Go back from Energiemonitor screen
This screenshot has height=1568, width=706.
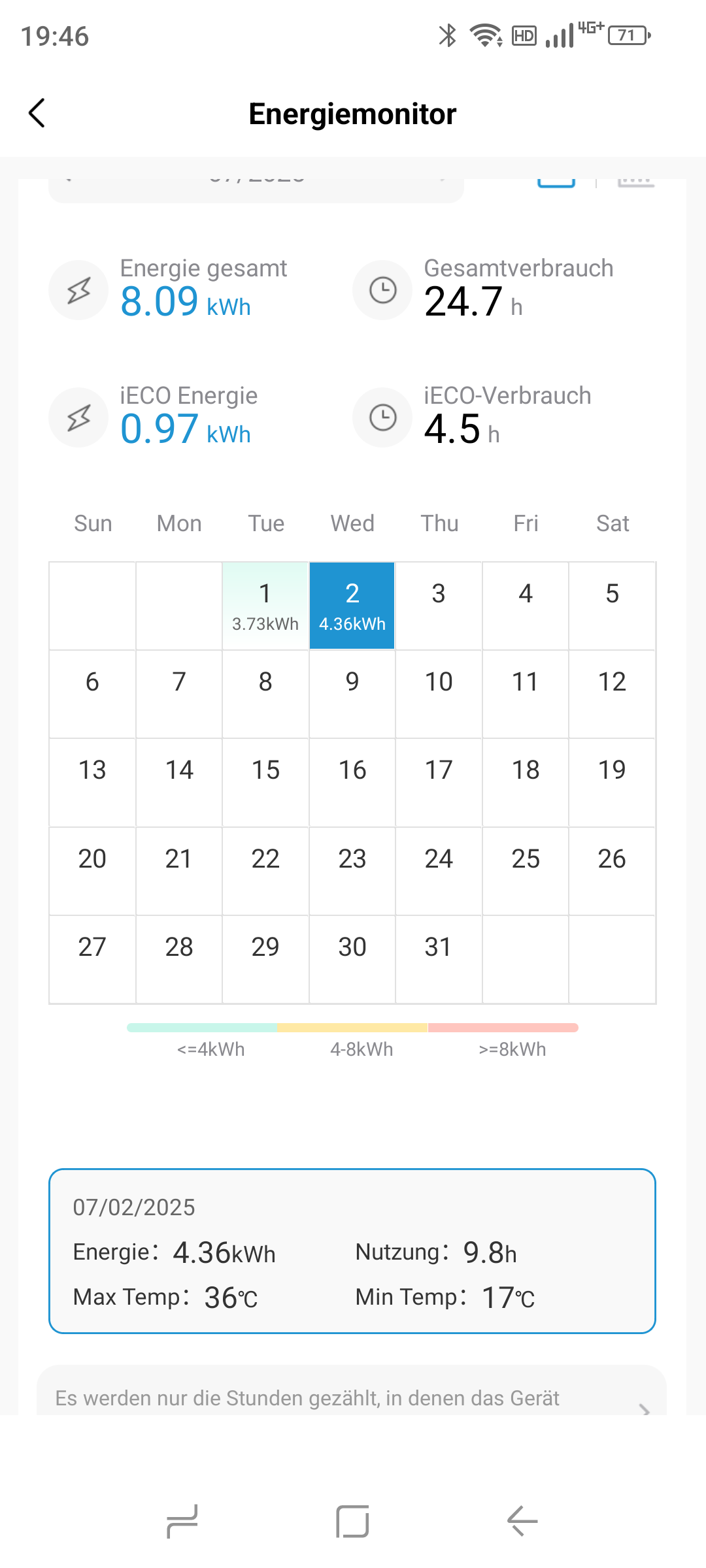37,113
